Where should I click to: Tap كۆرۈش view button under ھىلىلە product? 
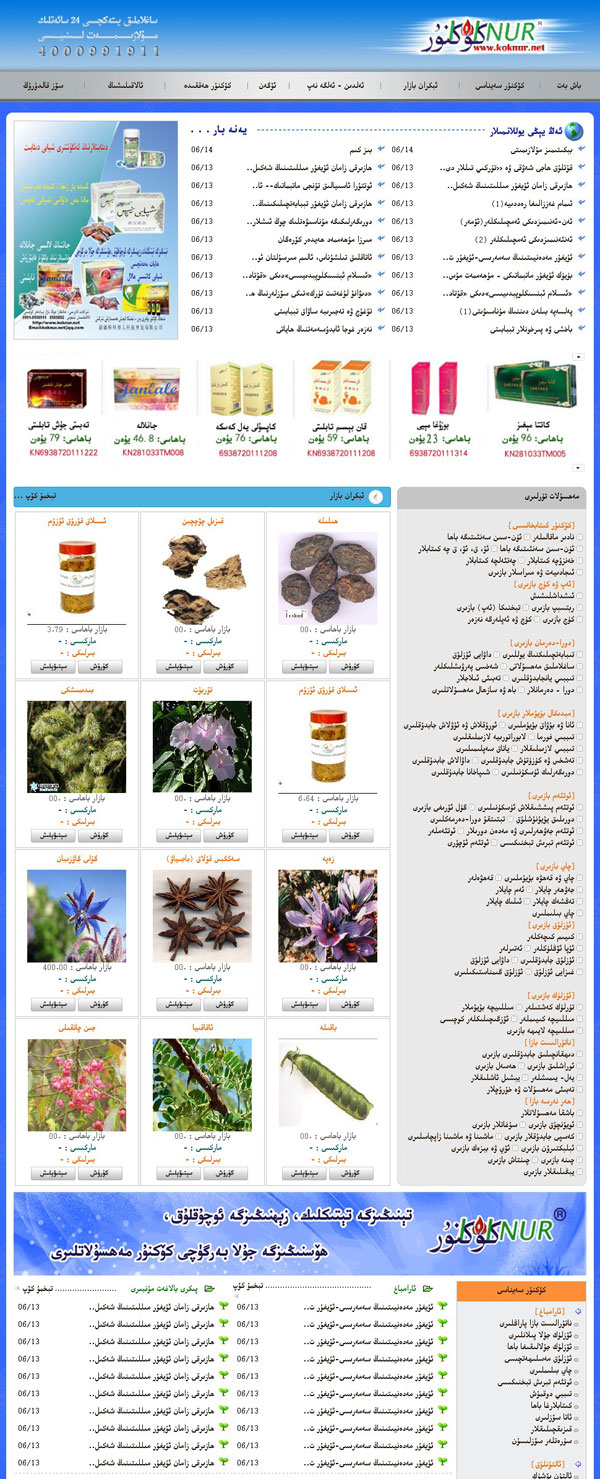tap(351, 666)
